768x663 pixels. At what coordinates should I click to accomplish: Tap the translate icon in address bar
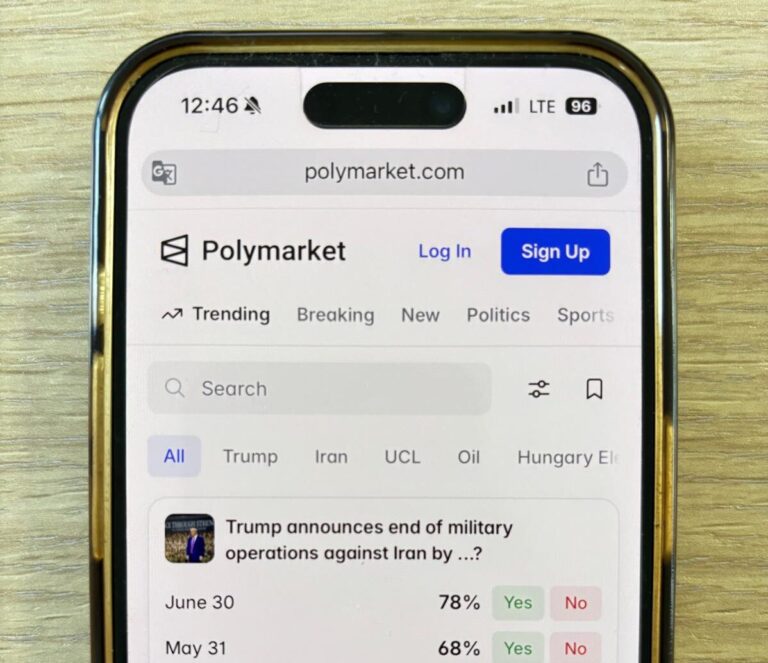tap(164, 173)
